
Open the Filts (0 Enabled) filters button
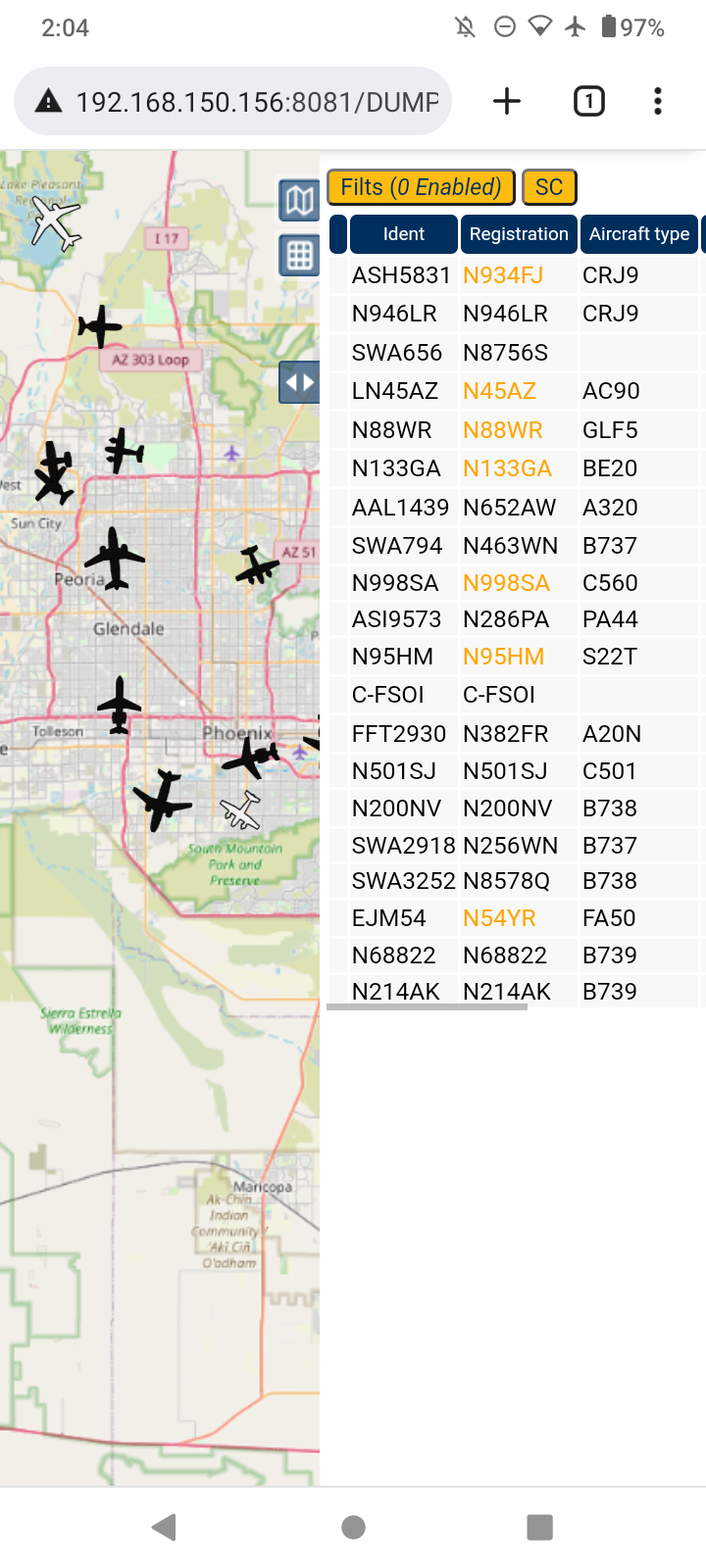(x=421, y=187)
